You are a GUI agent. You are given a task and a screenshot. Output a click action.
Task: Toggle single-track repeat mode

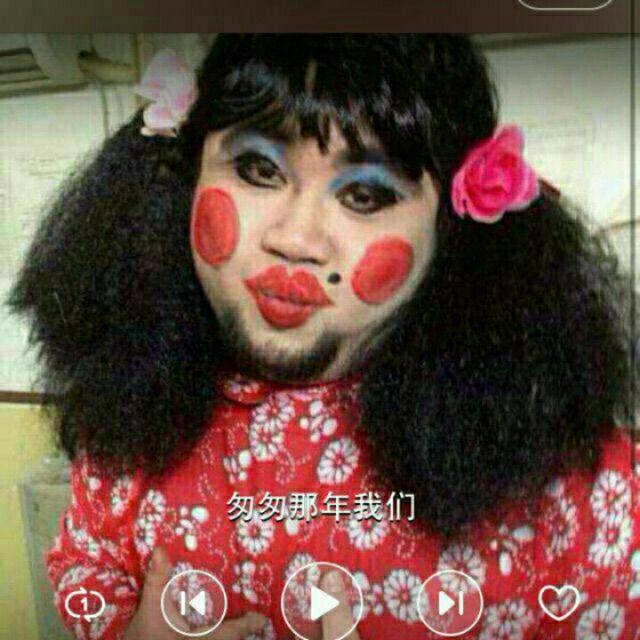pyautogui.click(x=84, y=604)
